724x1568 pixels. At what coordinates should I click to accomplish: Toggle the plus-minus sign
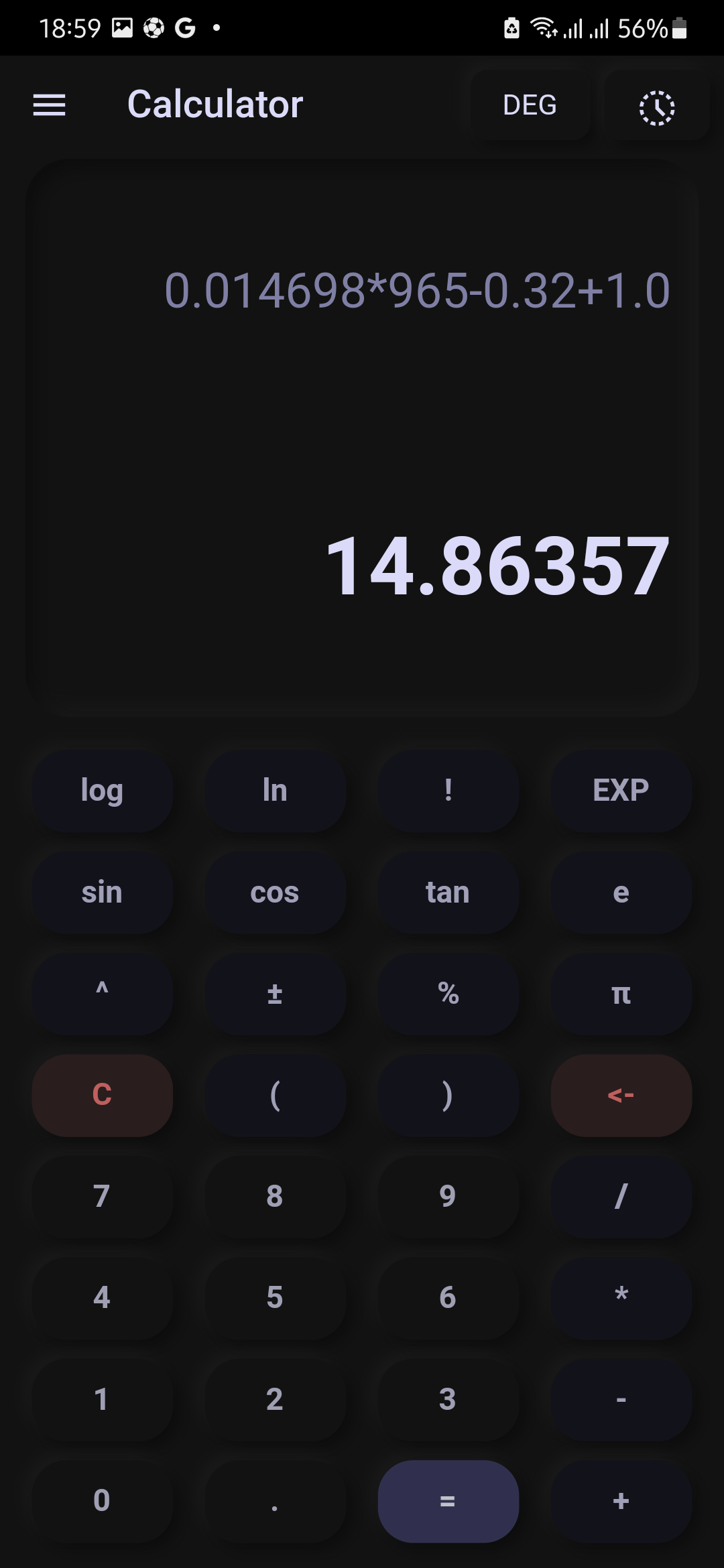point(275,994)
